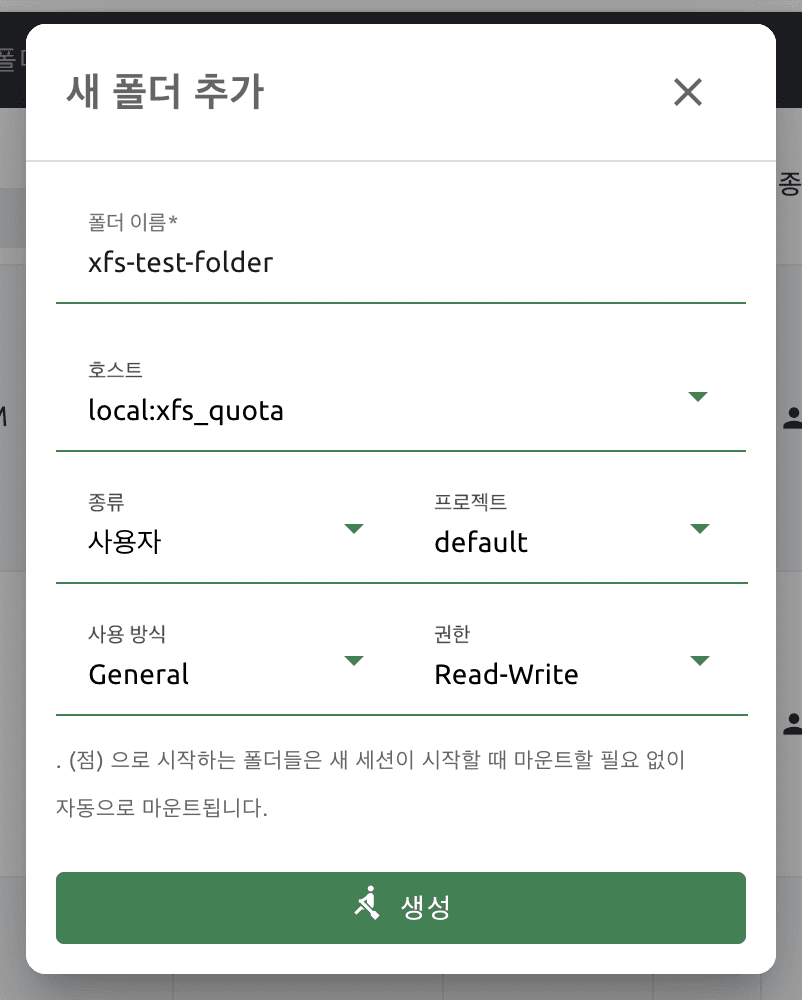Choose a different 프로젝트 from dropdown
802x1000 pixels.
coord(572,541)
